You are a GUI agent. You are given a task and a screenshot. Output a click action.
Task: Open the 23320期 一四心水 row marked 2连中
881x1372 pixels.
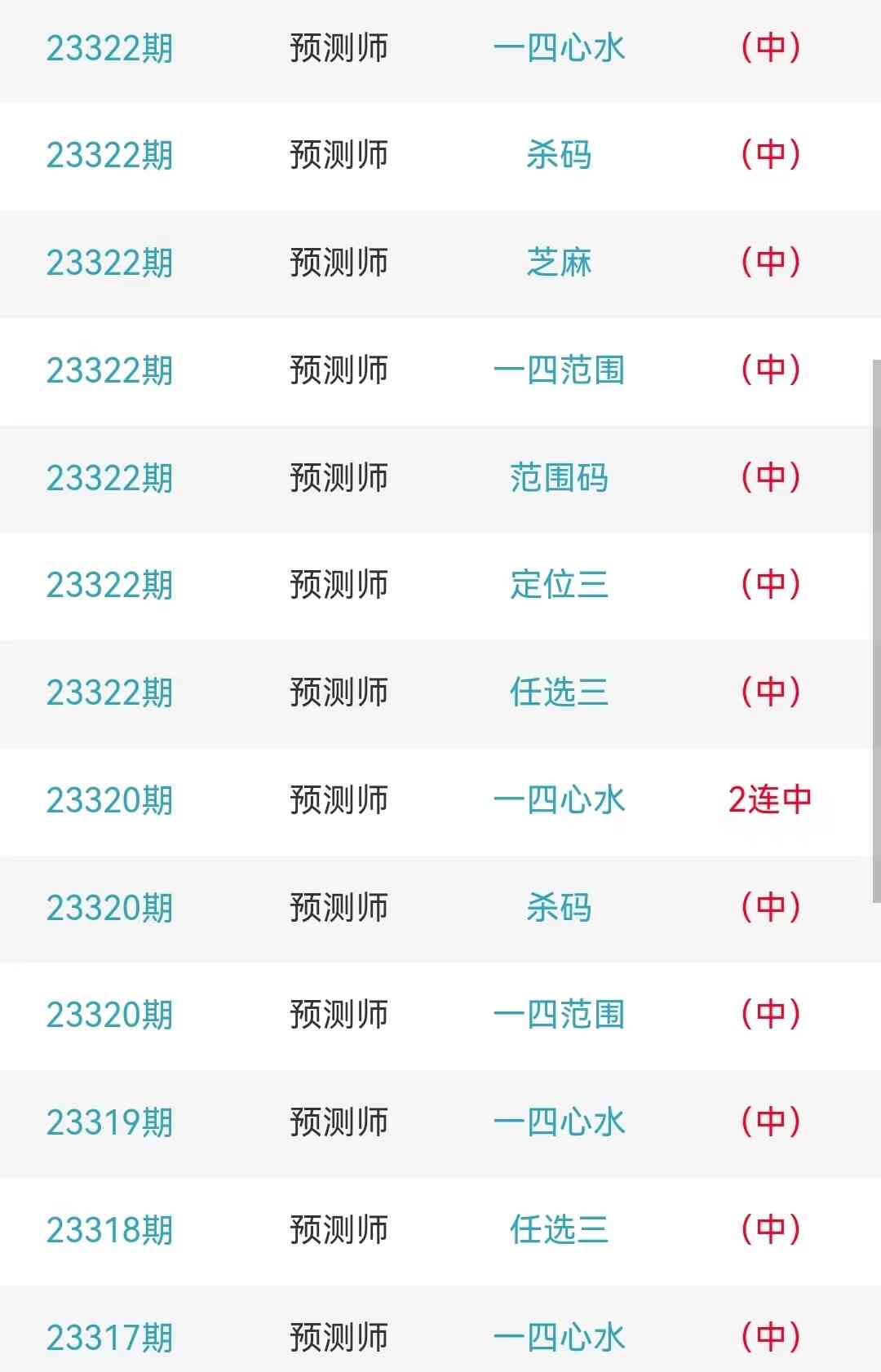pyautogui.click(x=559, y=800)
